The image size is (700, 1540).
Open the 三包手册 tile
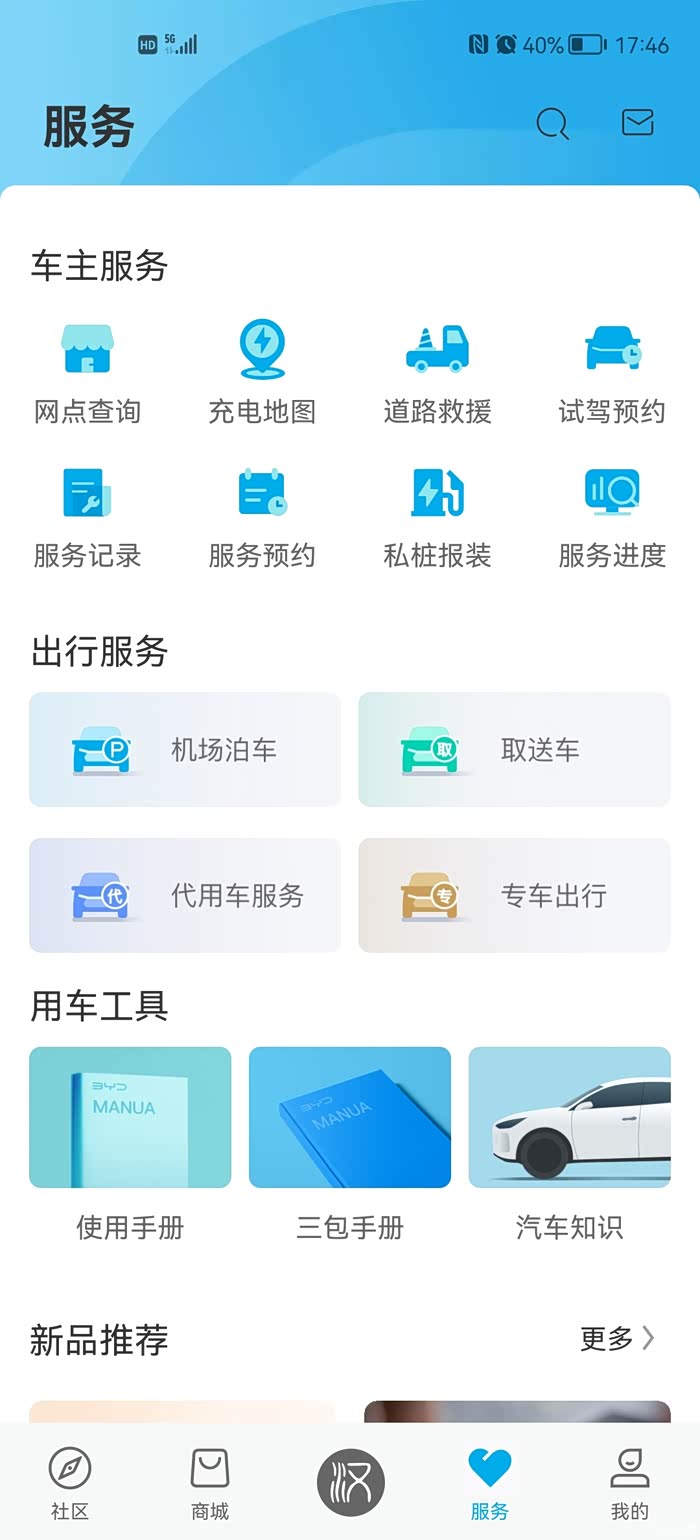[350, 1142]
